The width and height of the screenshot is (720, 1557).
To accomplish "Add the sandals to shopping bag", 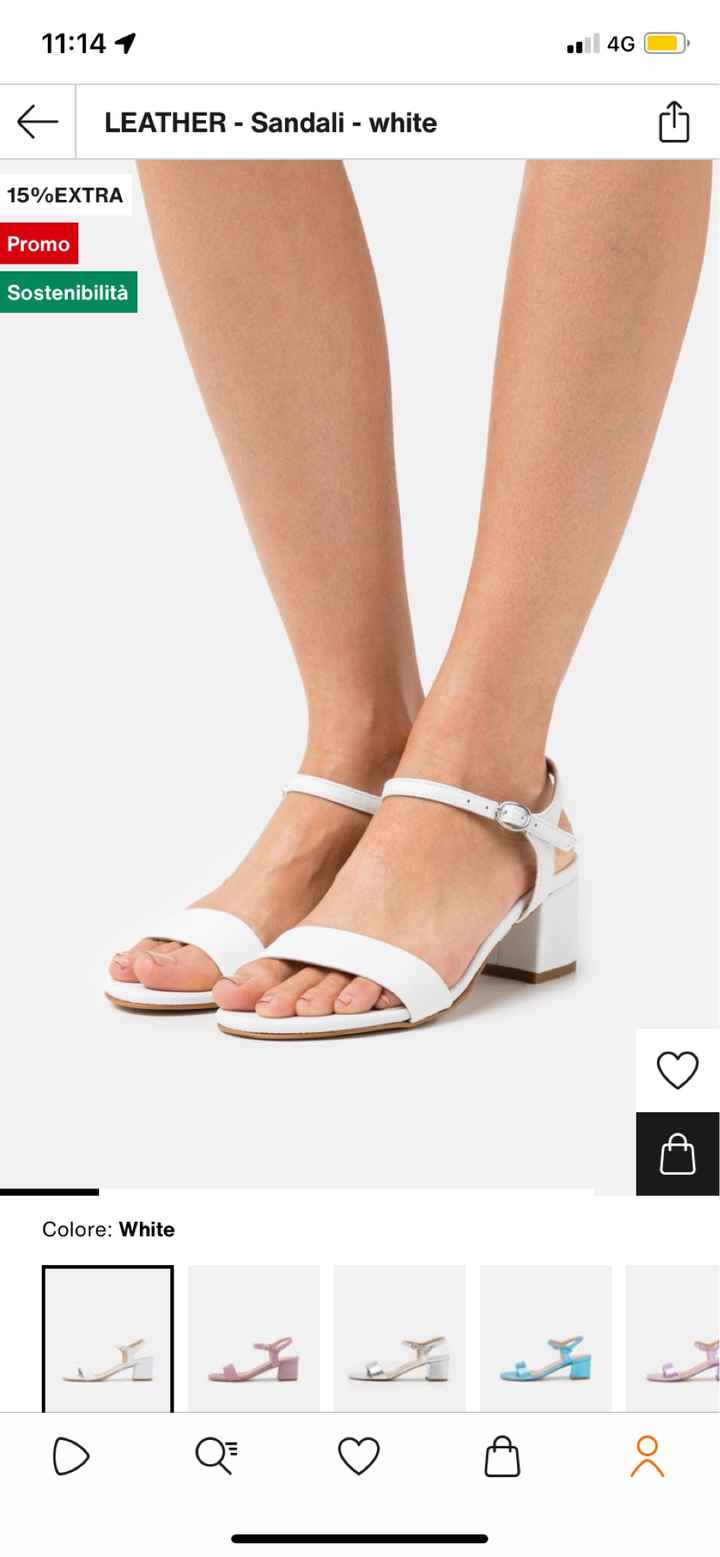I will pos(677,1154).
